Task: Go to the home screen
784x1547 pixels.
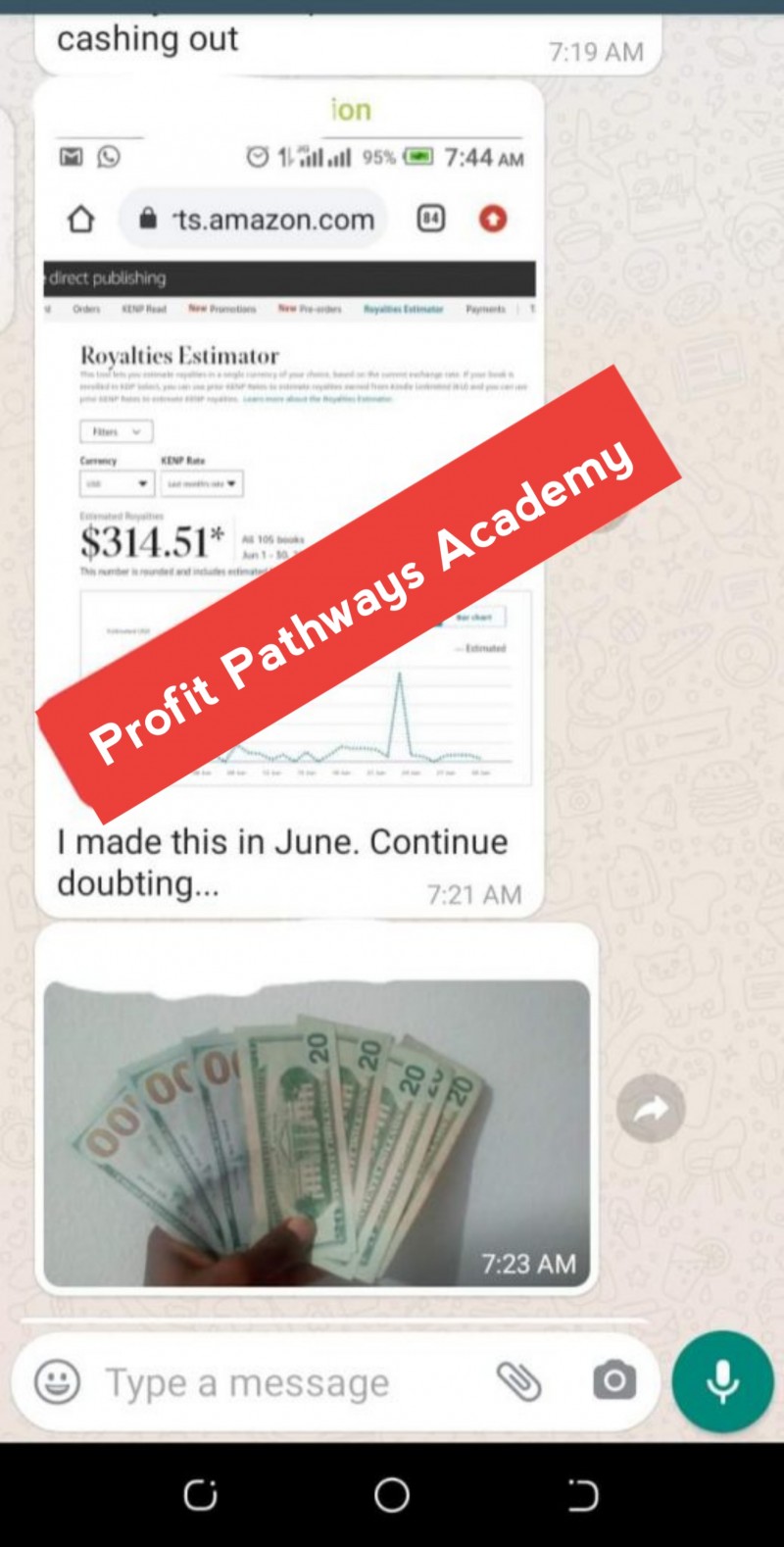Action: [392, 1495]
